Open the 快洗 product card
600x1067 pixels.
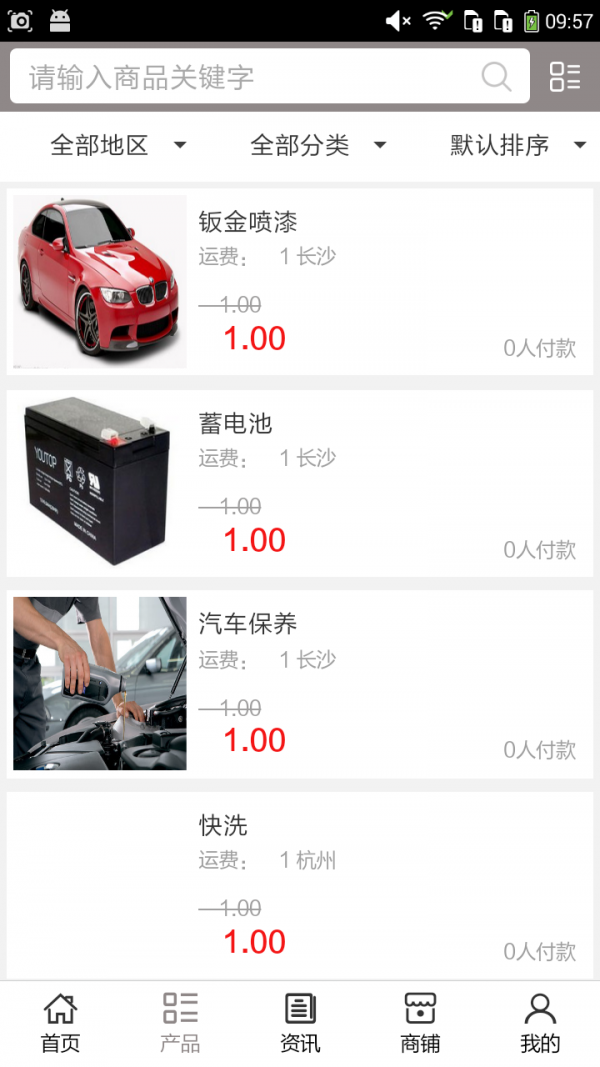click(x=300, y=885)
